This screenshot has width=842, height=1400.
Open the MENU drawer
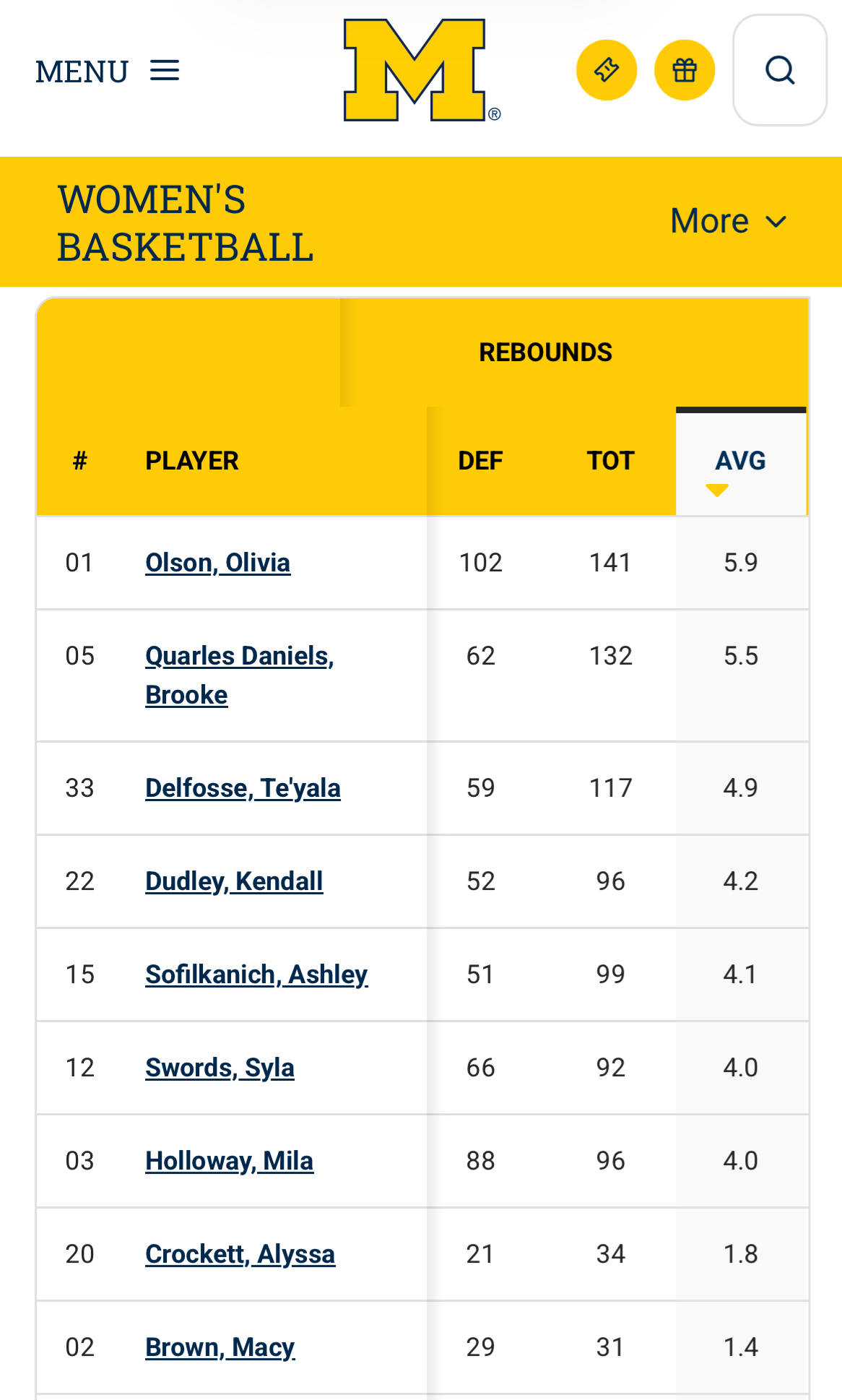click(x=107, y=71)
